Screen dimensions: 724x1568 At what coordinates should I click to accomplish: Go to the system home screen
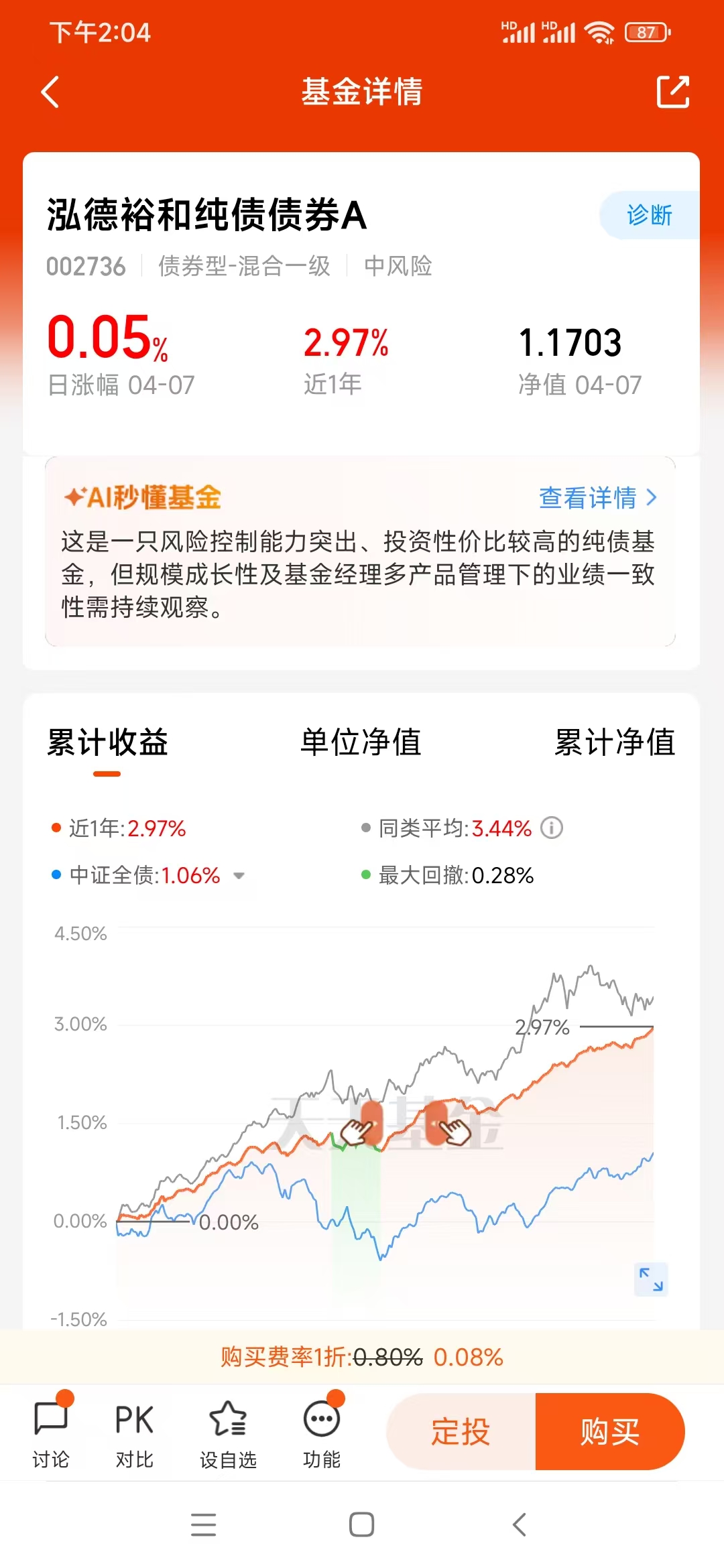click(x=361, y=1524)
